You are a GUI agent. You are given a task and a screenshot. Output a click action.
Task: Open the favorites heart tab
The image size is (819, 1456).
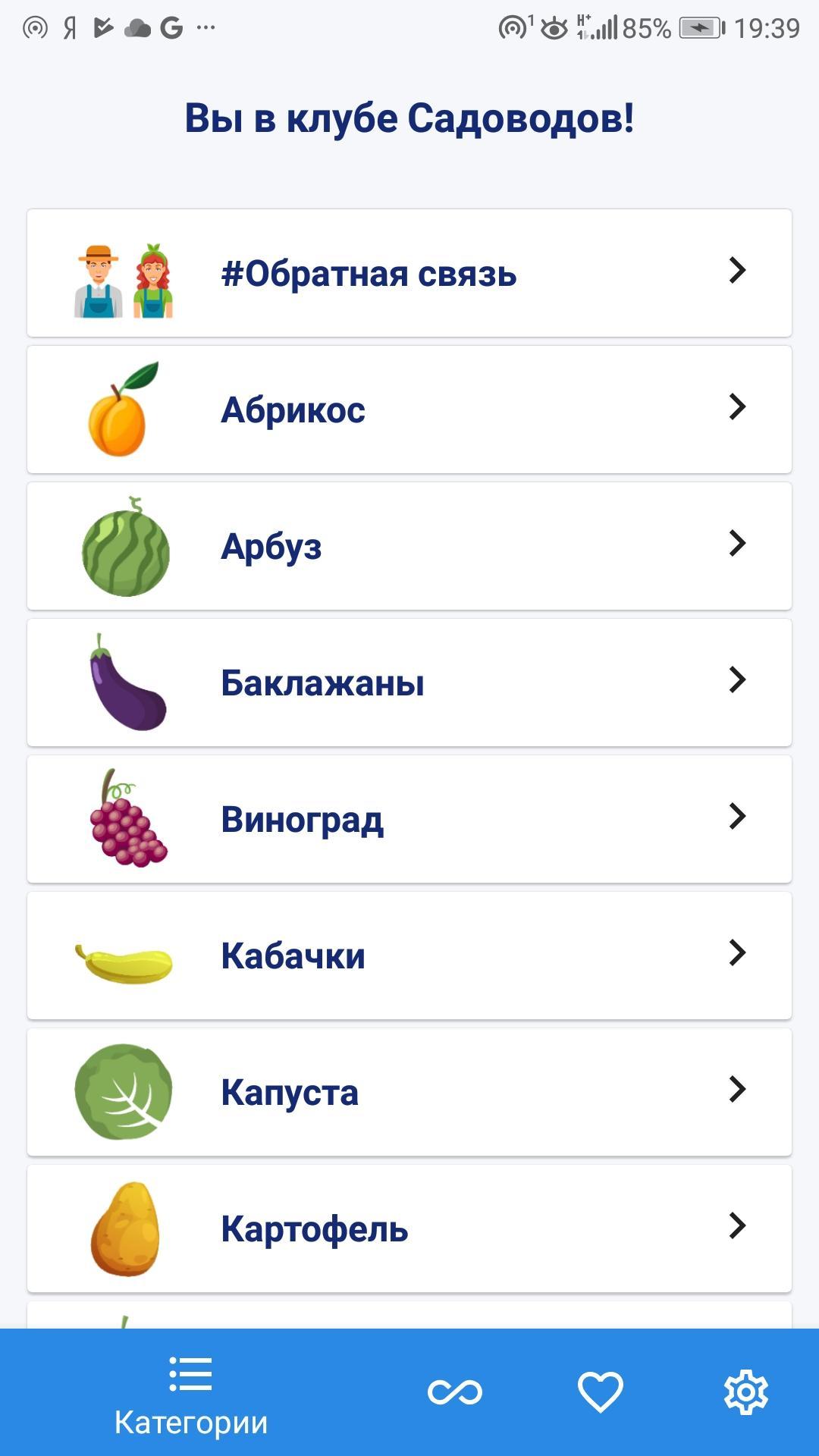[x=601, y=1392]
